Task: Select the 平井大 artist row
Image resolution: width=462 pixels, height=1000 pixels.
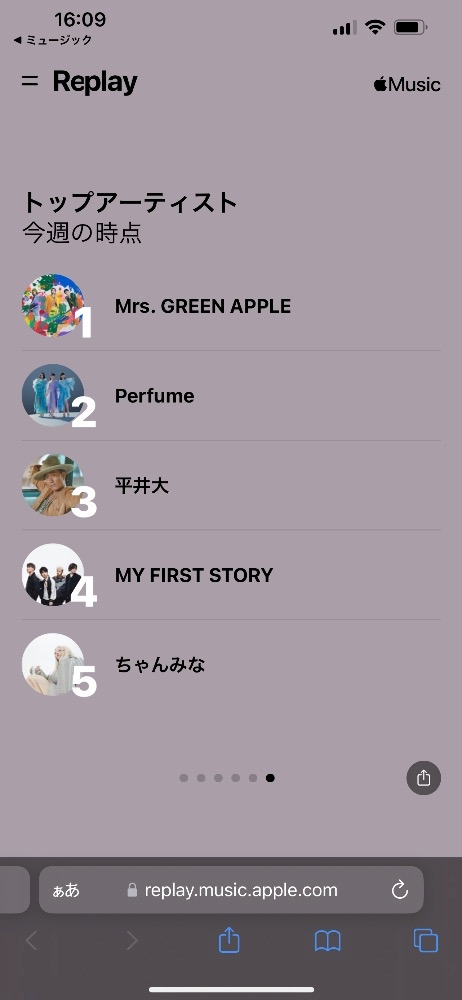Action: (x=231, y=485)
